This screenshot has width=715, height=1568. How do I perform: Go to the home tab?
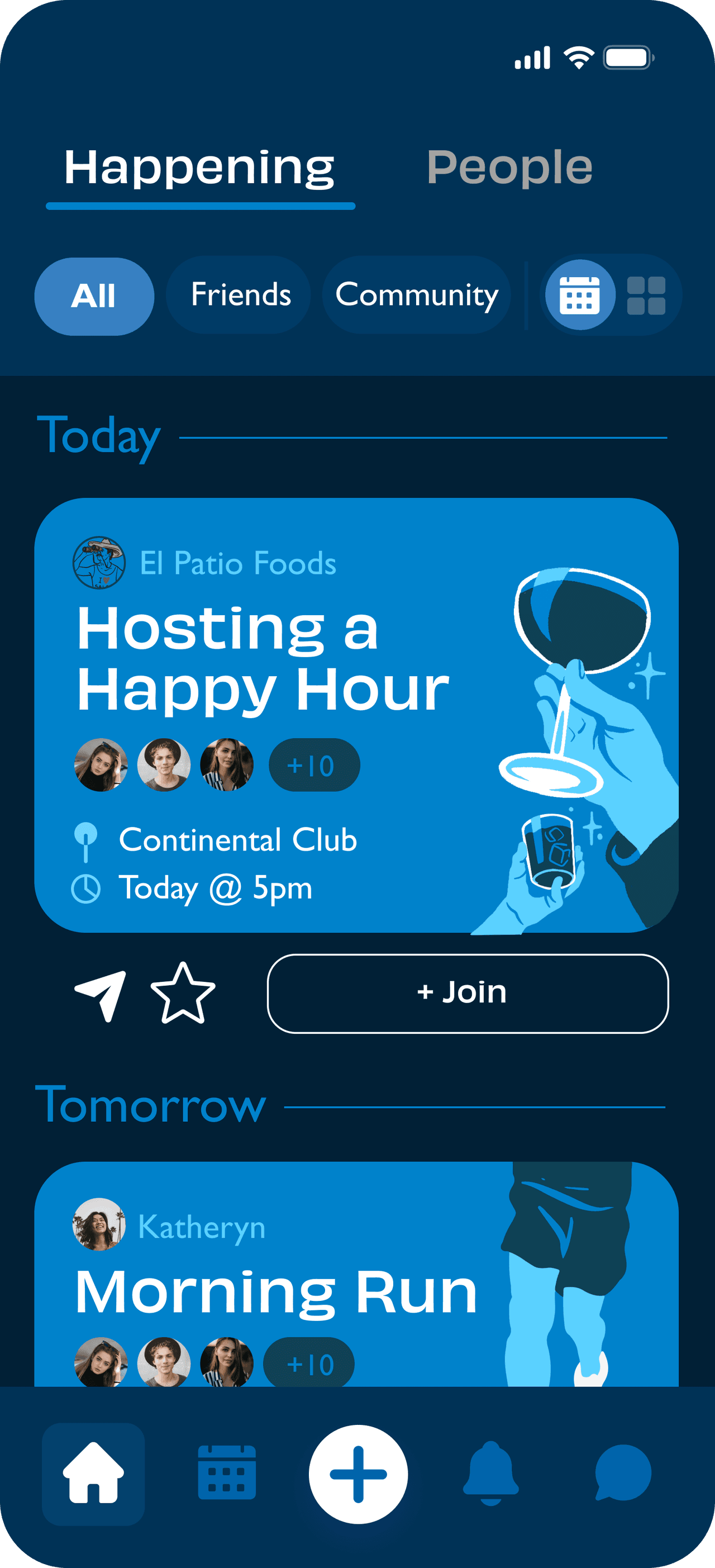pyautogui.click(x=93, y=1474)
